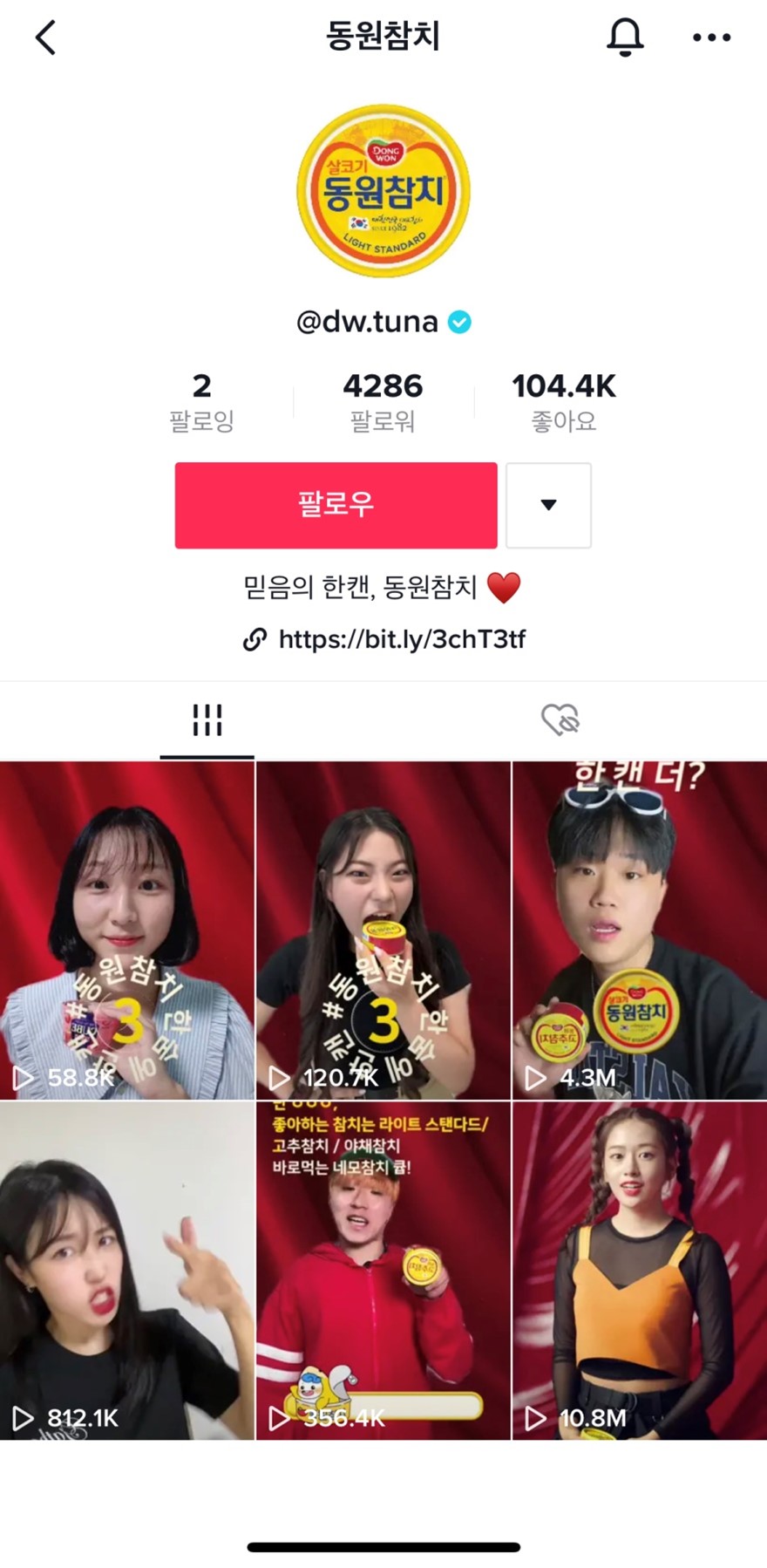Screen dimensions: 767x1568
Task: Open the 10.8M views video
Action: pos(640,1270)
